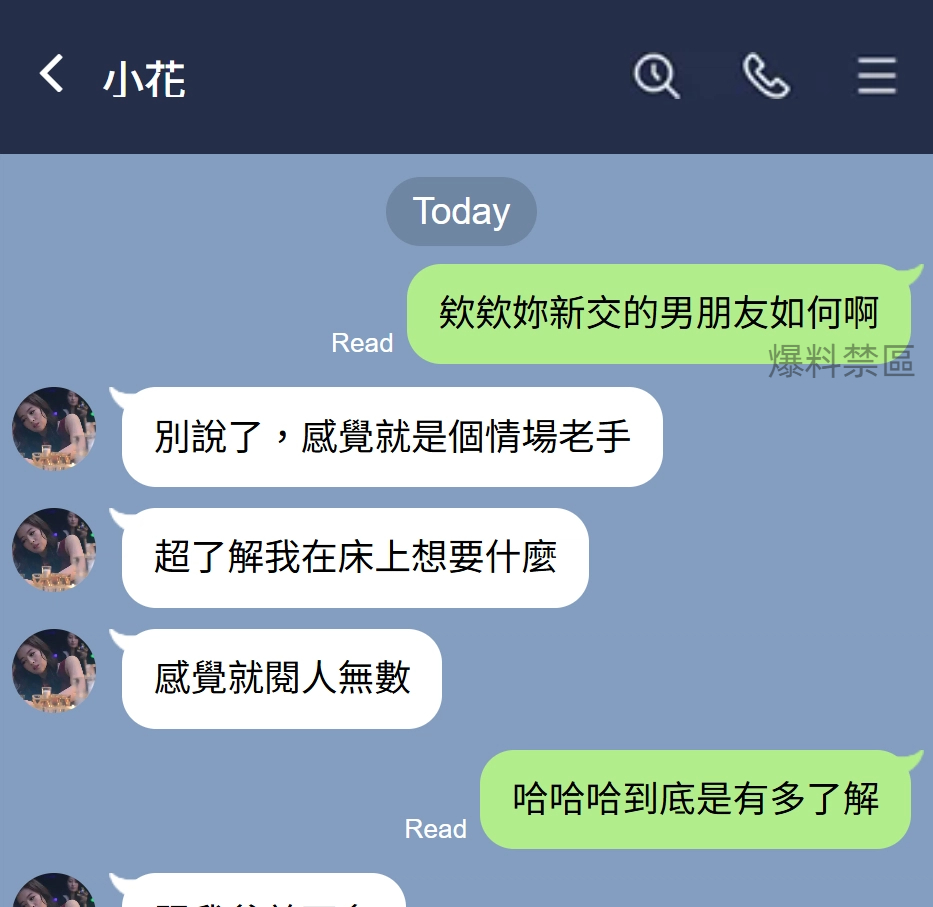Viewport: 933px width, 907px height.
Task: Go back from the 小花 chat
Action: point(51,75)
